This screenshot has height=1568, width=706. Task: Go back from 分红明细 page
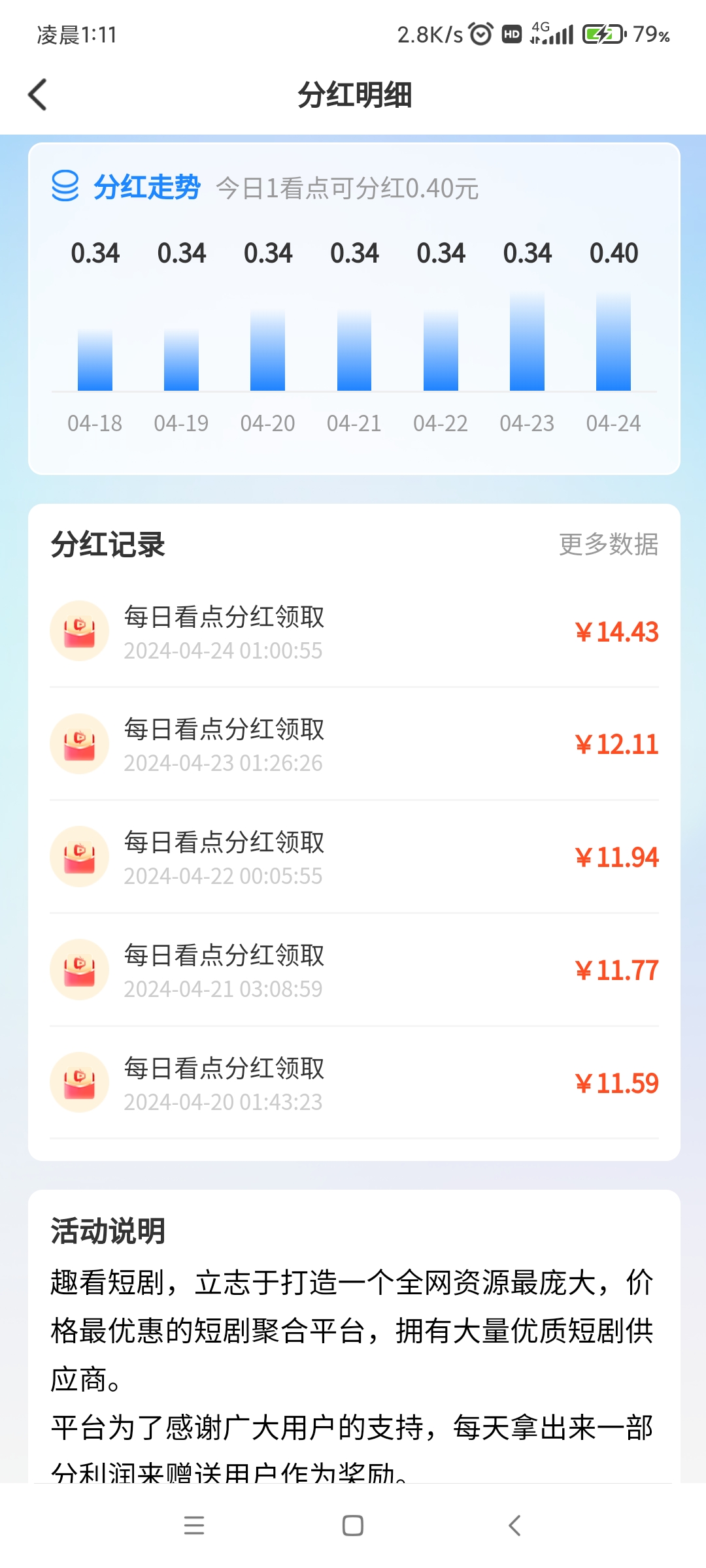pos(38,95)
